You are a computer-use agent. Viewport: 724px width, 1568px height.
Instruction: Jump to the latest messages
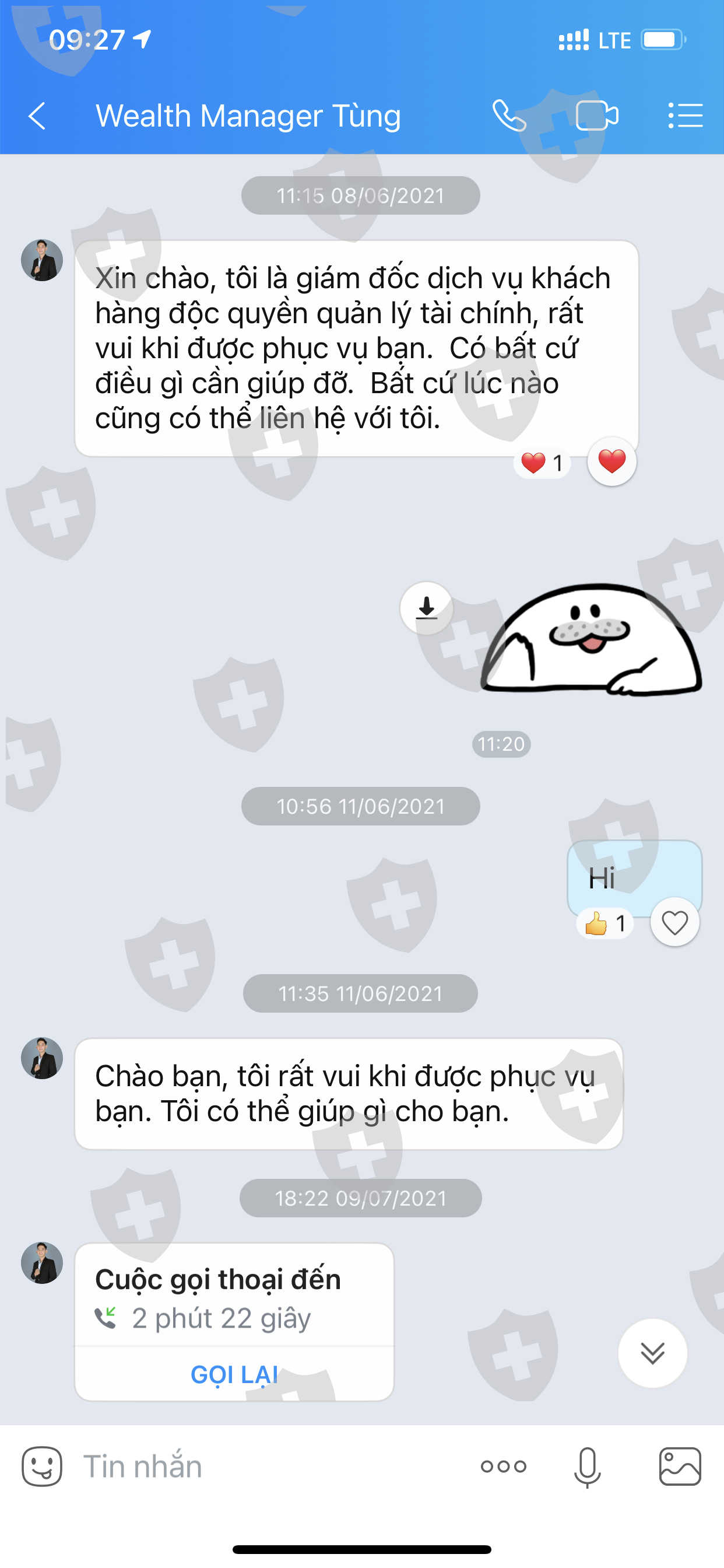[x=652, y=1353]
